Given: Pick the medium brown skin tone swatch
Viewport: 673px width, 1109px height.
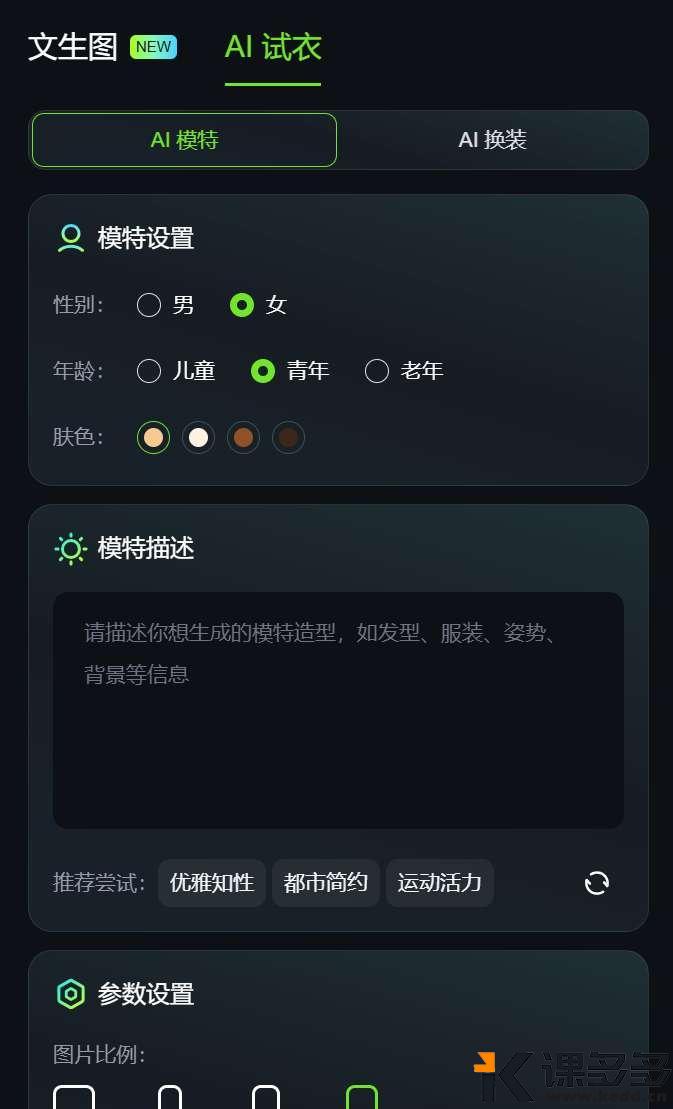Looking at the screenshot, I should 243,437.
